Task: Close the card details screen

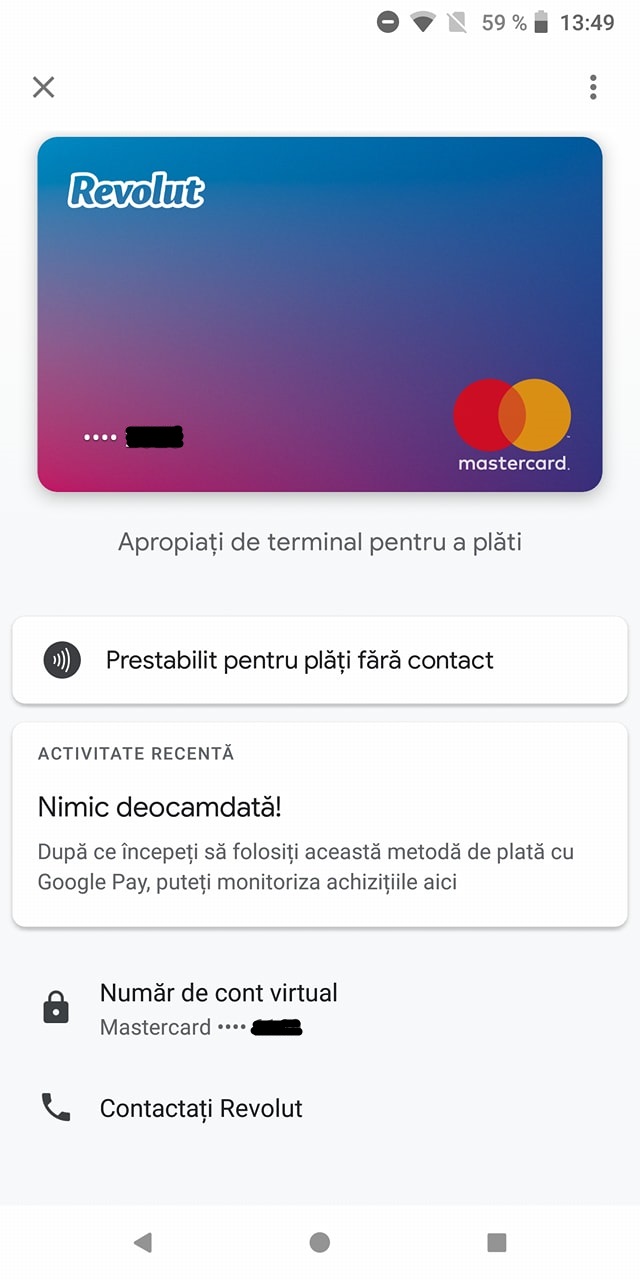Action: click(x=43, y=87)
